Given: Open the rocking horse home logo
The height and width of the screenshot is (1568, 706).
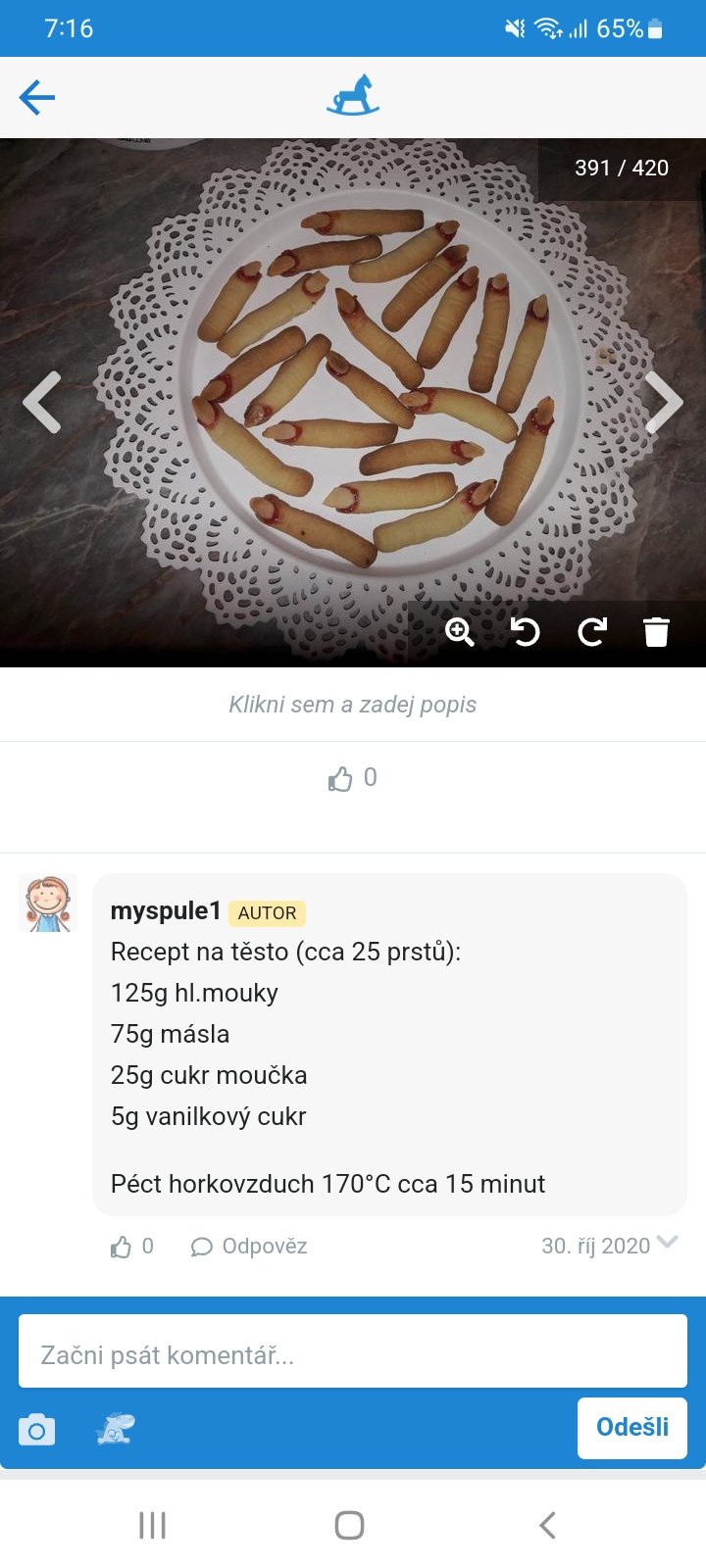Looking at the screenshot, I should pos(353,96).
